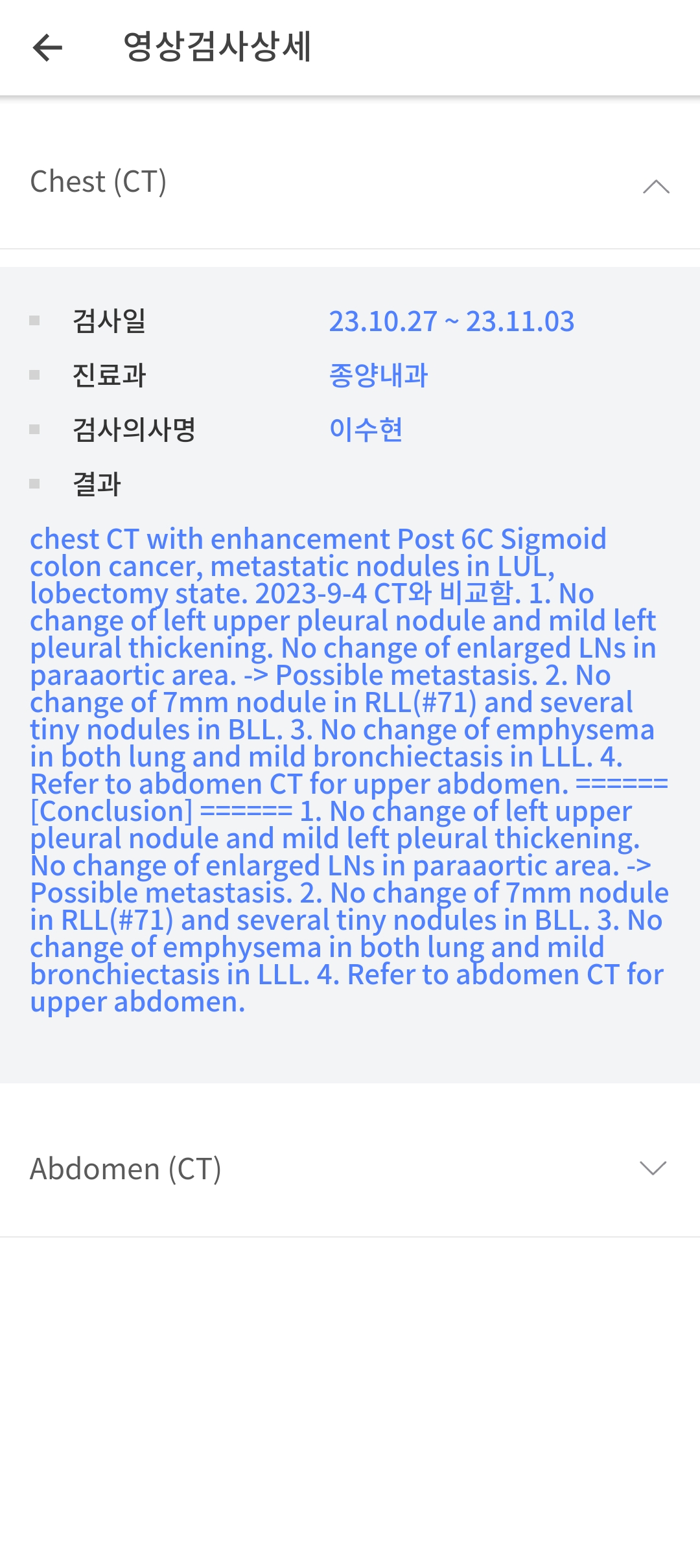Expand the Abdomen (CT) section
Screen dimensions: 700x1568
[x=350, y=1168]
